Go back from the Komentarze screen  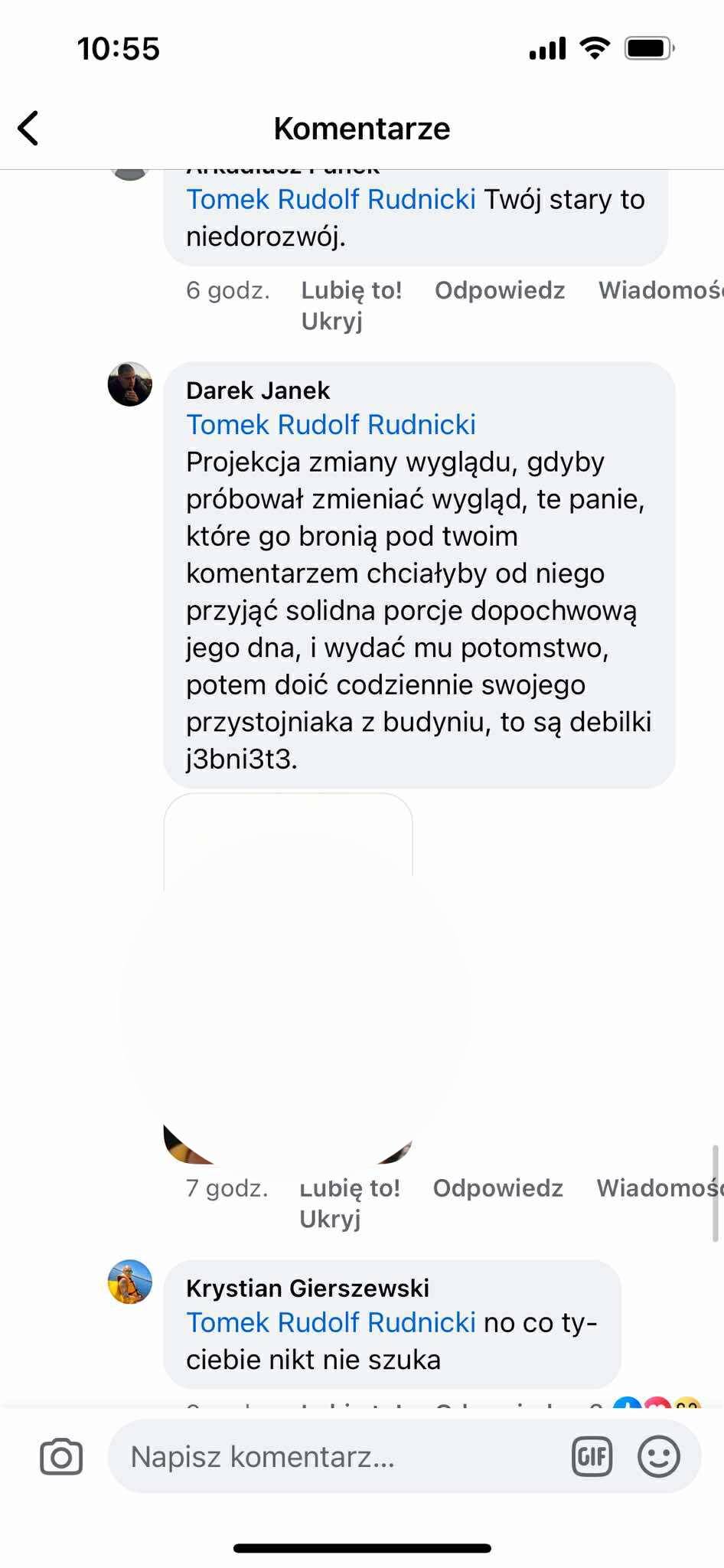pyautogui.click(x=29, y=128)
